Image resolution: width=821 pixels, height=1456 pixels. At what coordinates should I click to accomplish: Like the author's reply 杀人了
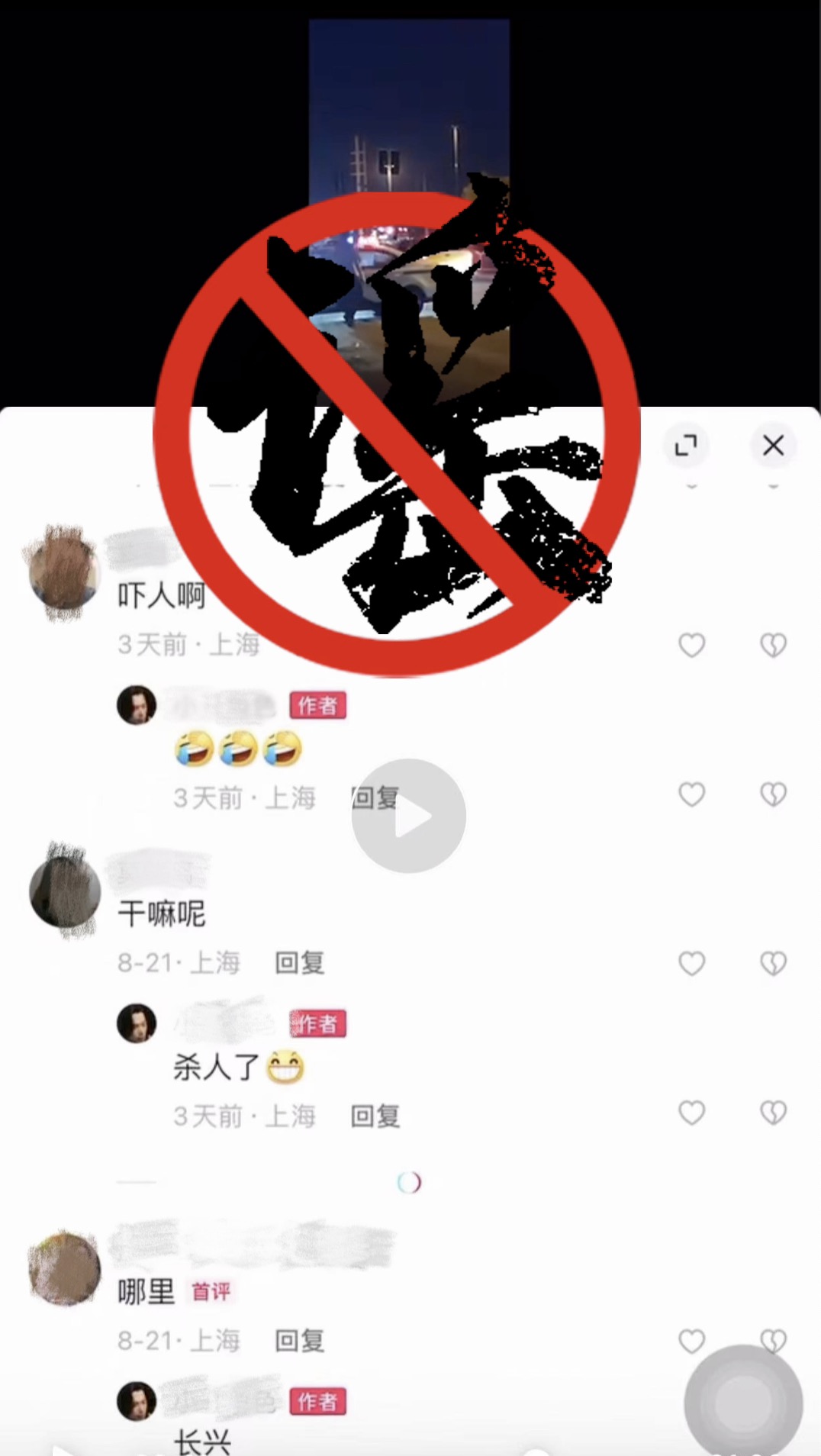691,1113
